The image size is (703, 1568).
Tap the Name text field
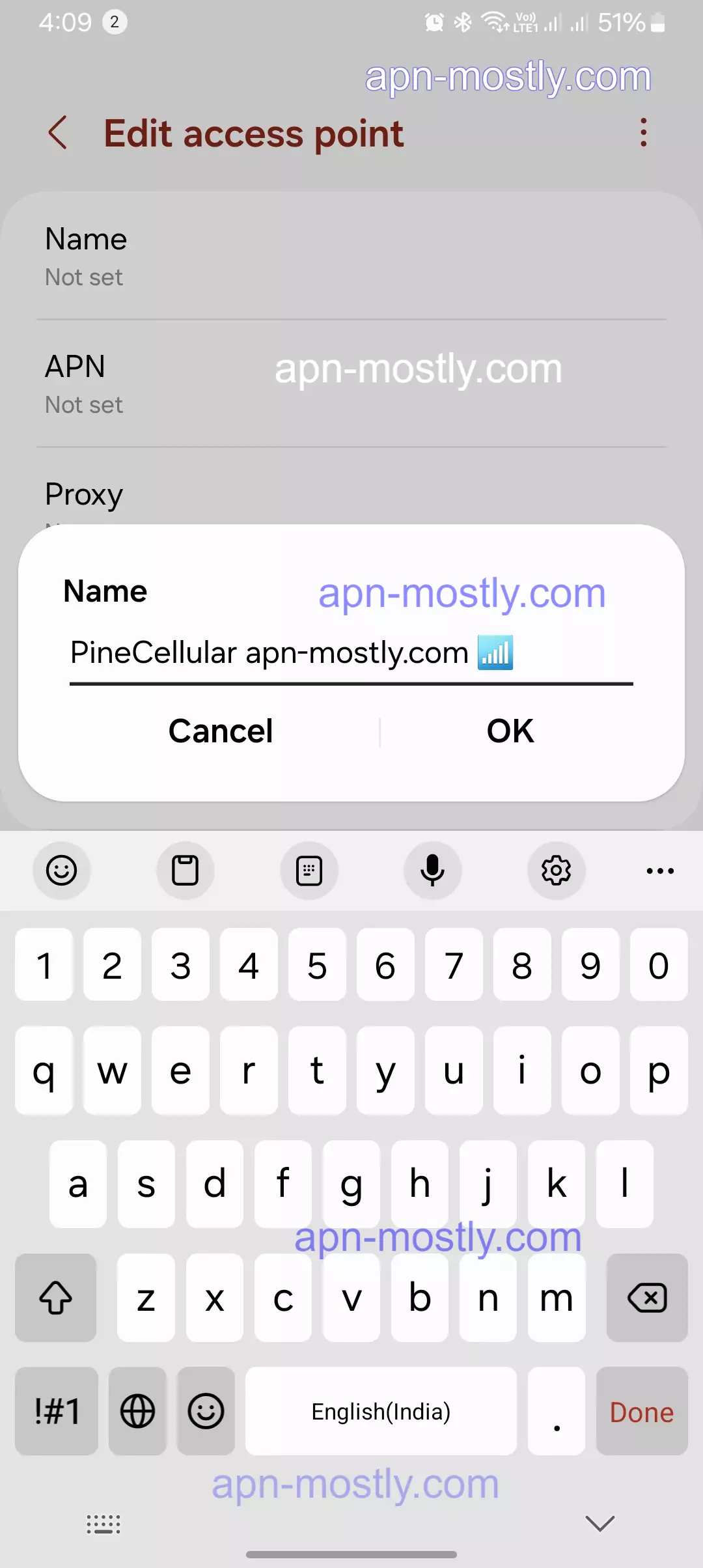coord(351,652)
